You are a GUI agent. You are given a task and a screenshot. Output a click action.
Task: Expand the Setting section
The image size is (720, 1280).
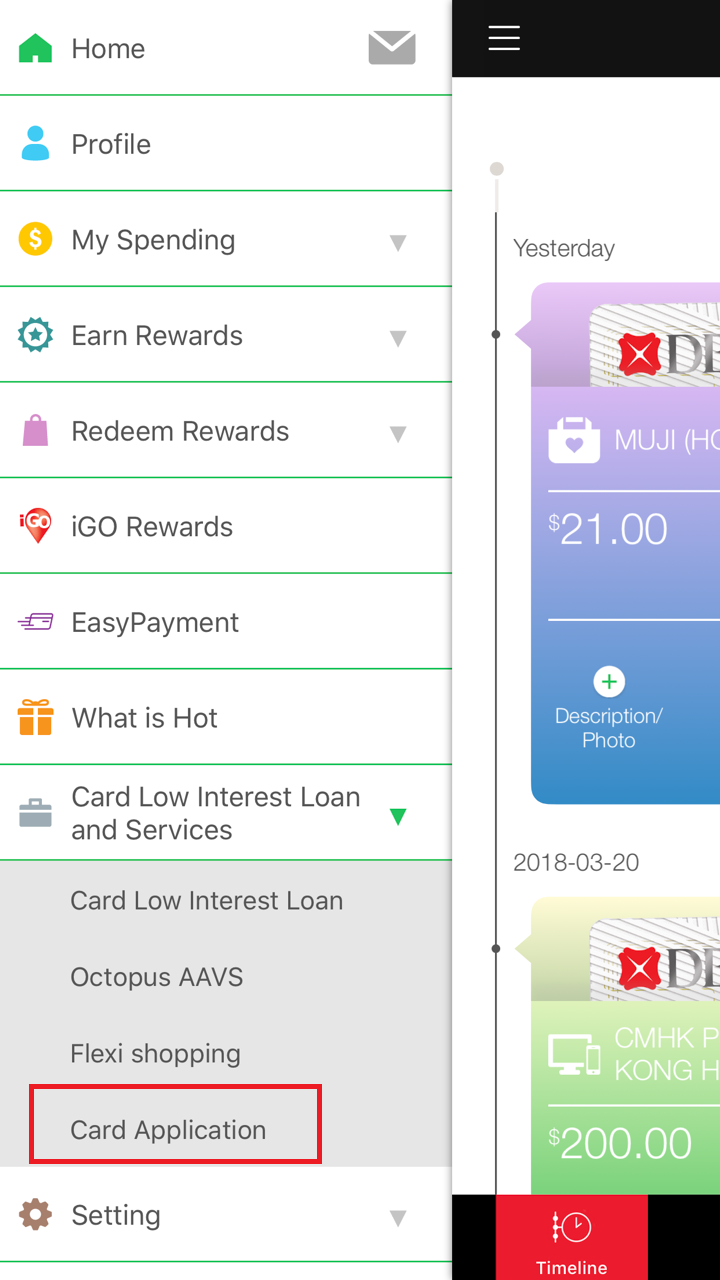(x=398, y=1217)
